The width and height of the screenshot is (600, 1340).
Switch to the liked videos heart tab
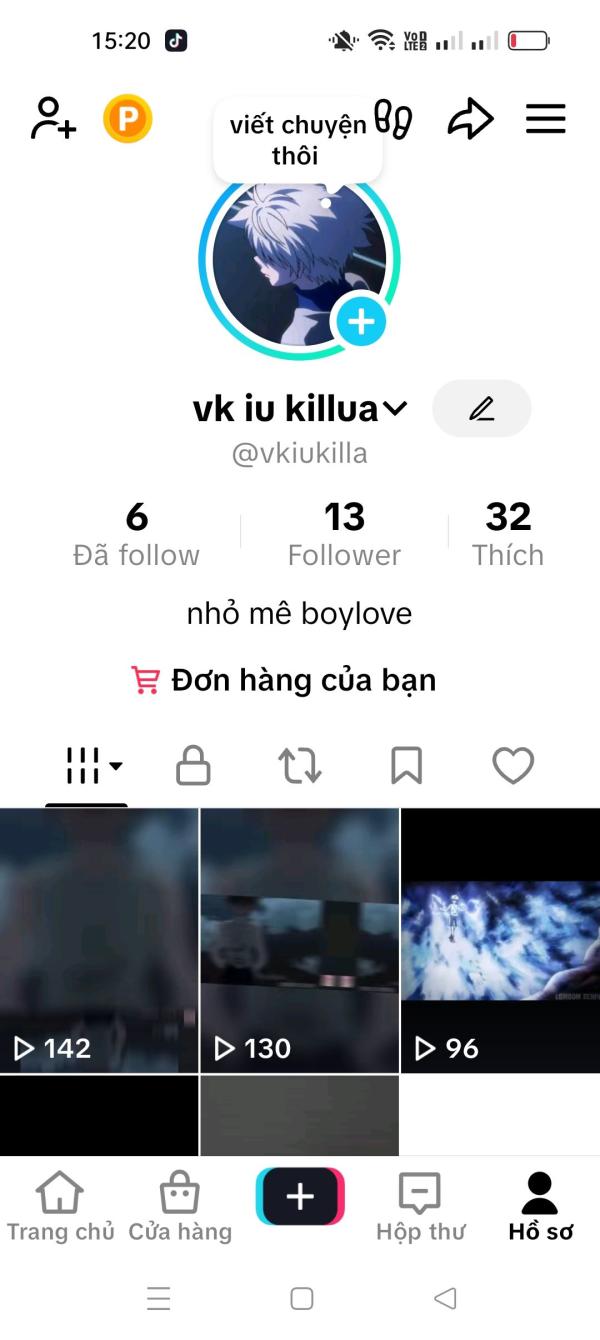tap(513, 767)
